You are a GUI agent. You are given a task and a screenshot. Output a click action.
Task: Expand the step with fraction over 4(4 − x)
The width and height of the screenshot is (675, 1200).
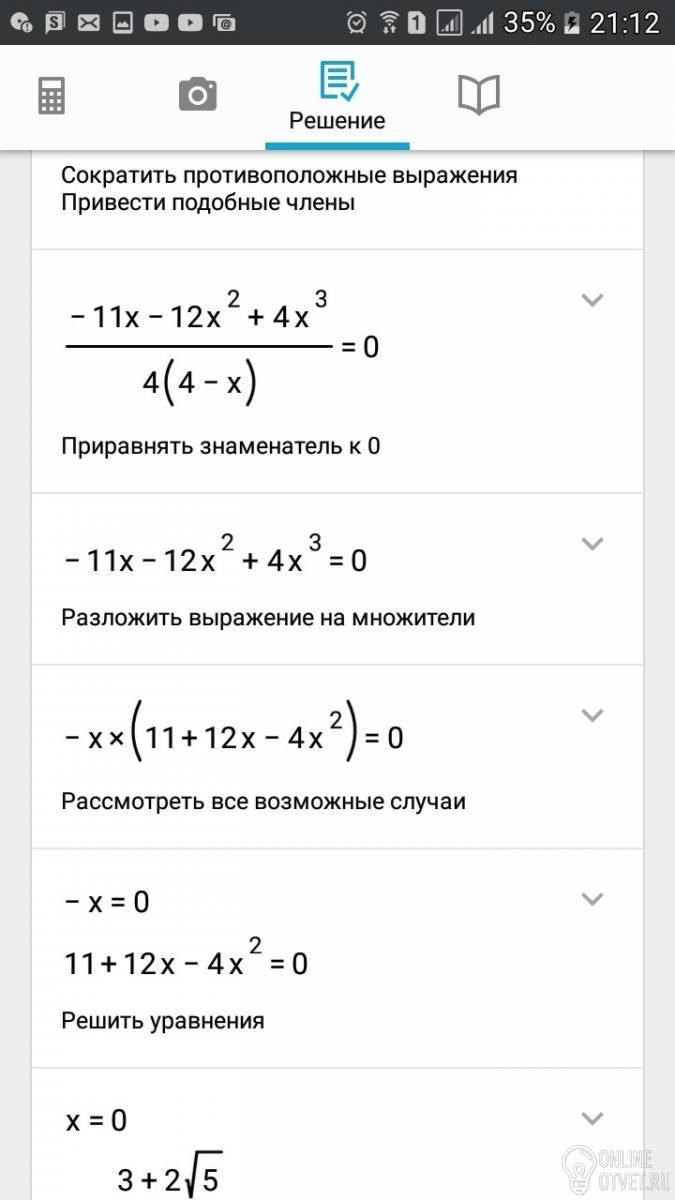pyautogui.click(x=593, y=300)
